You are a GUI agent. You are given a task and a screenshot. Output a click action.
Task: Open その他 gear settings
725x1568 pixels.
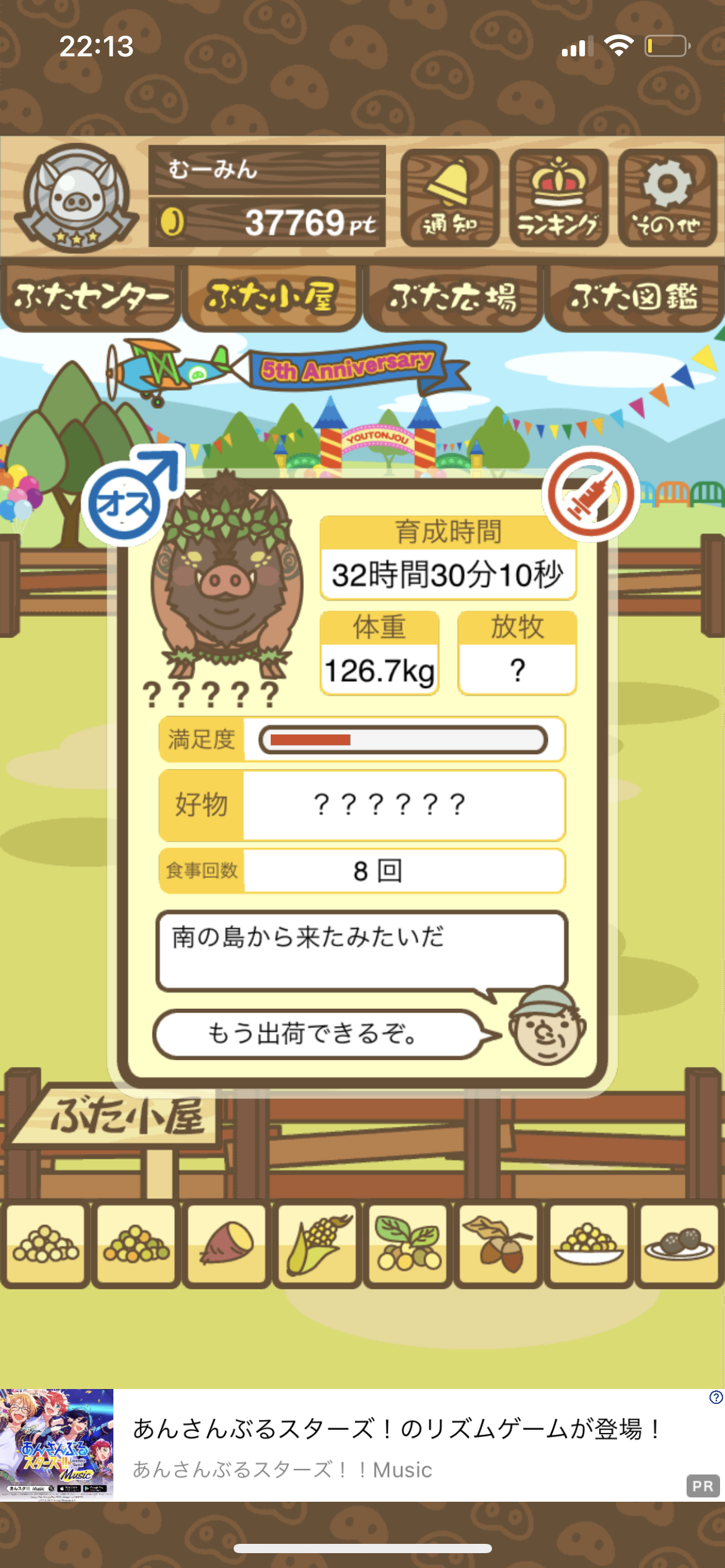(667, 198)
